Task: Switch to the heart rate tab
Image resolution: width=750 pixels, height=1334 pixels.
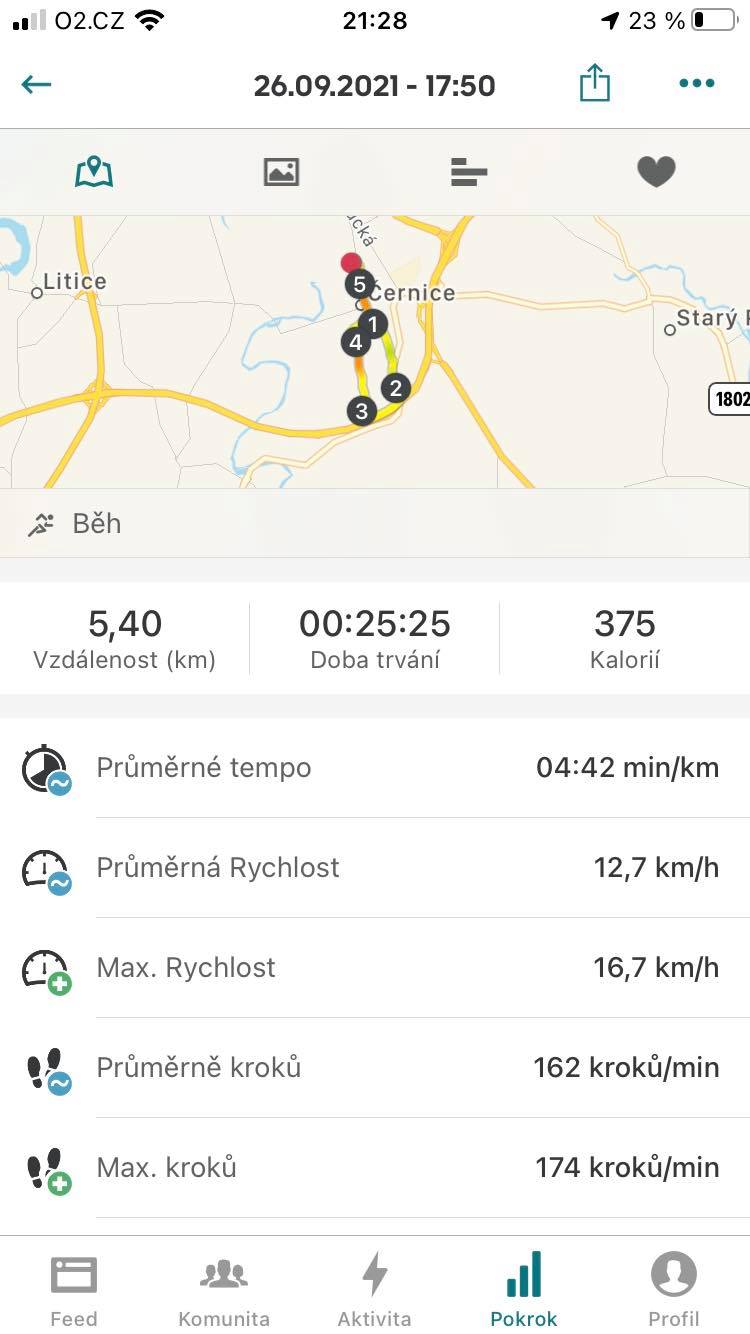Action: coord(656,172)
